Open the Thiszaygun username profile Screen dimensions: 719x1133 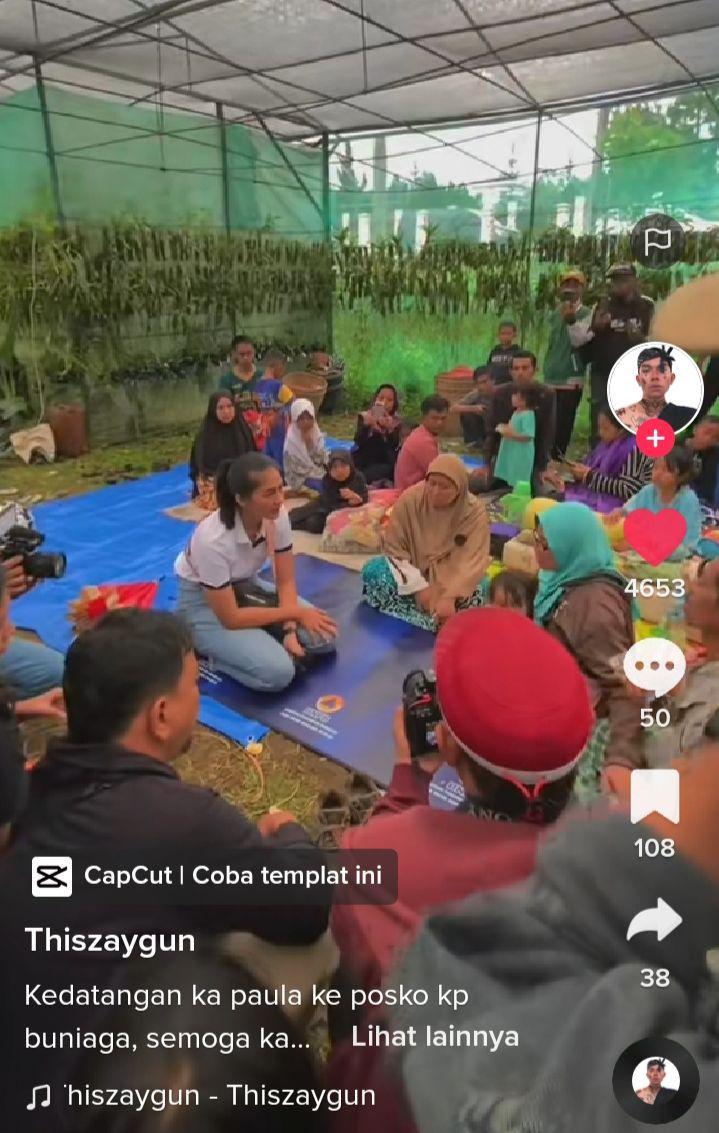click(x=110, y=940)
